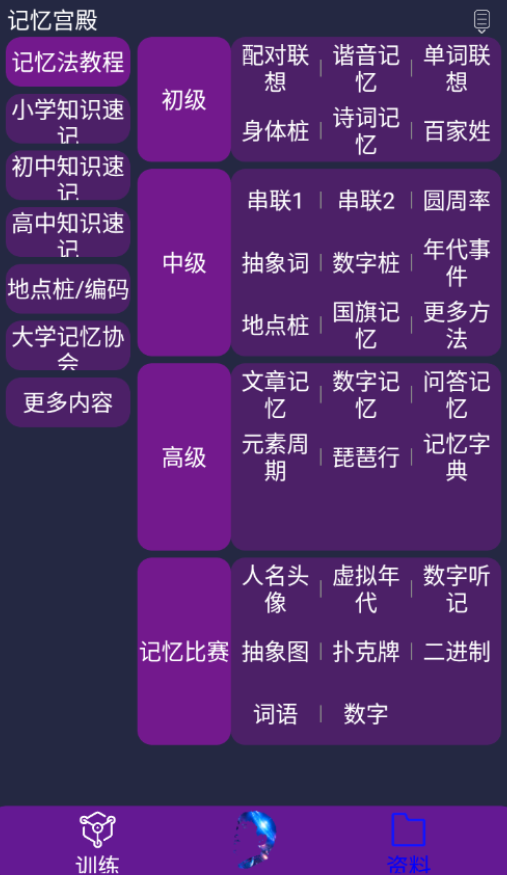
Task: Open 文章记忆 under 高级
Action: [276, 395]
